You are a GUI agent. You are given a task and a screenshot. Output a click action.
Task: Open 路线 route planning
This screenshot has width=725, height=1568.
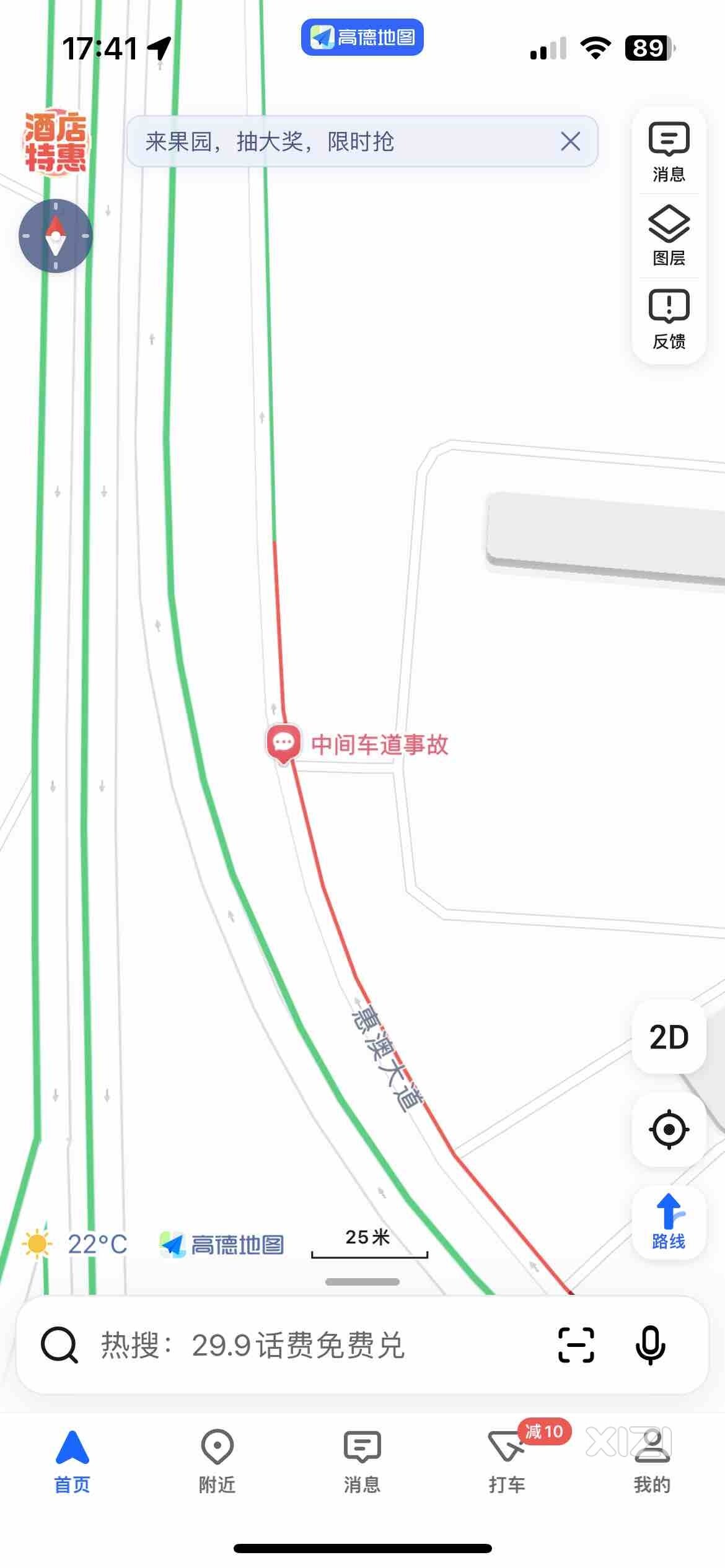click(x=669, y=1222)
